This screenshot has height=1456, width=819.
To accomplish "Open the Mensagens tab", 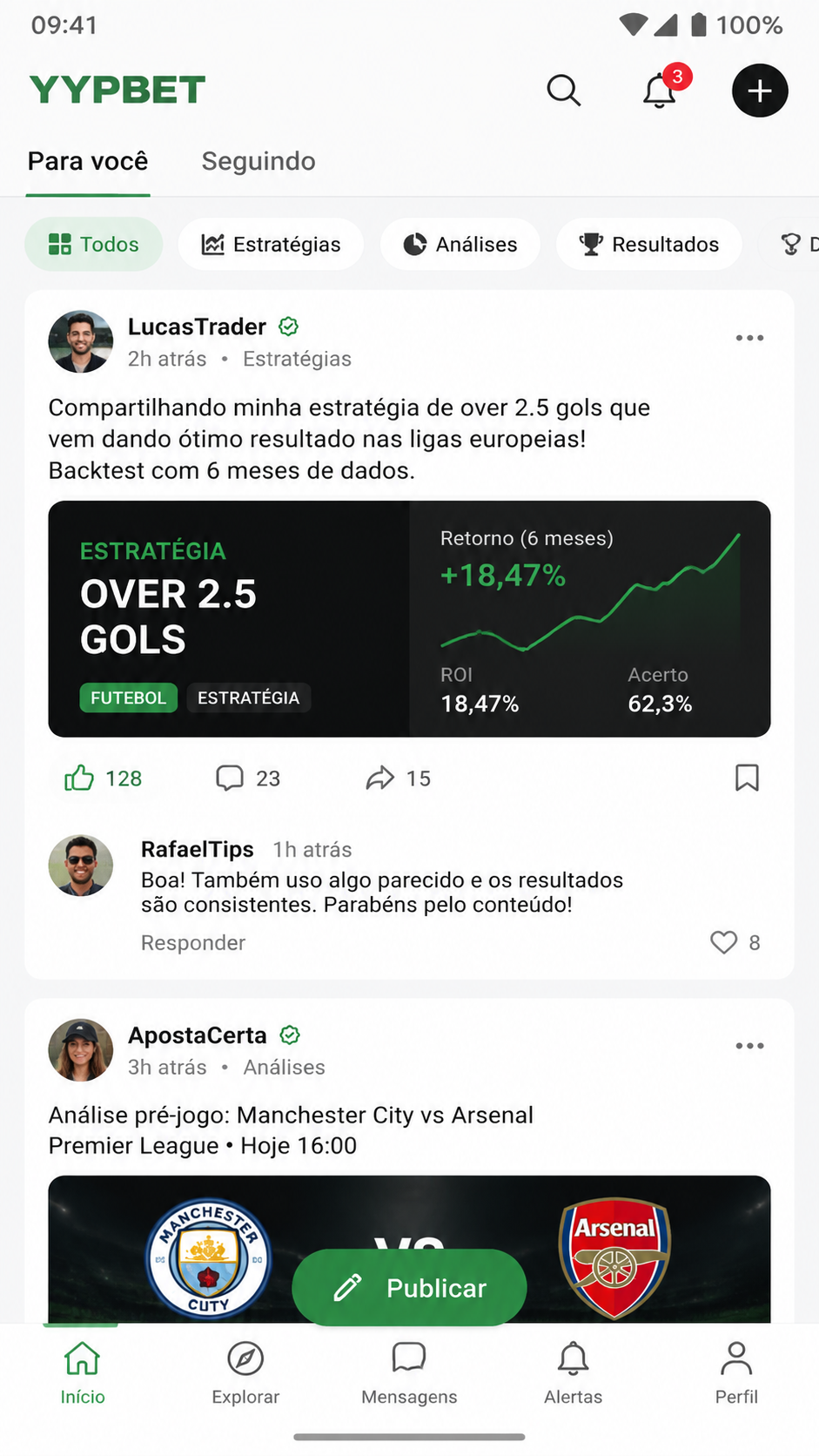I will [x=409, y=1373].
